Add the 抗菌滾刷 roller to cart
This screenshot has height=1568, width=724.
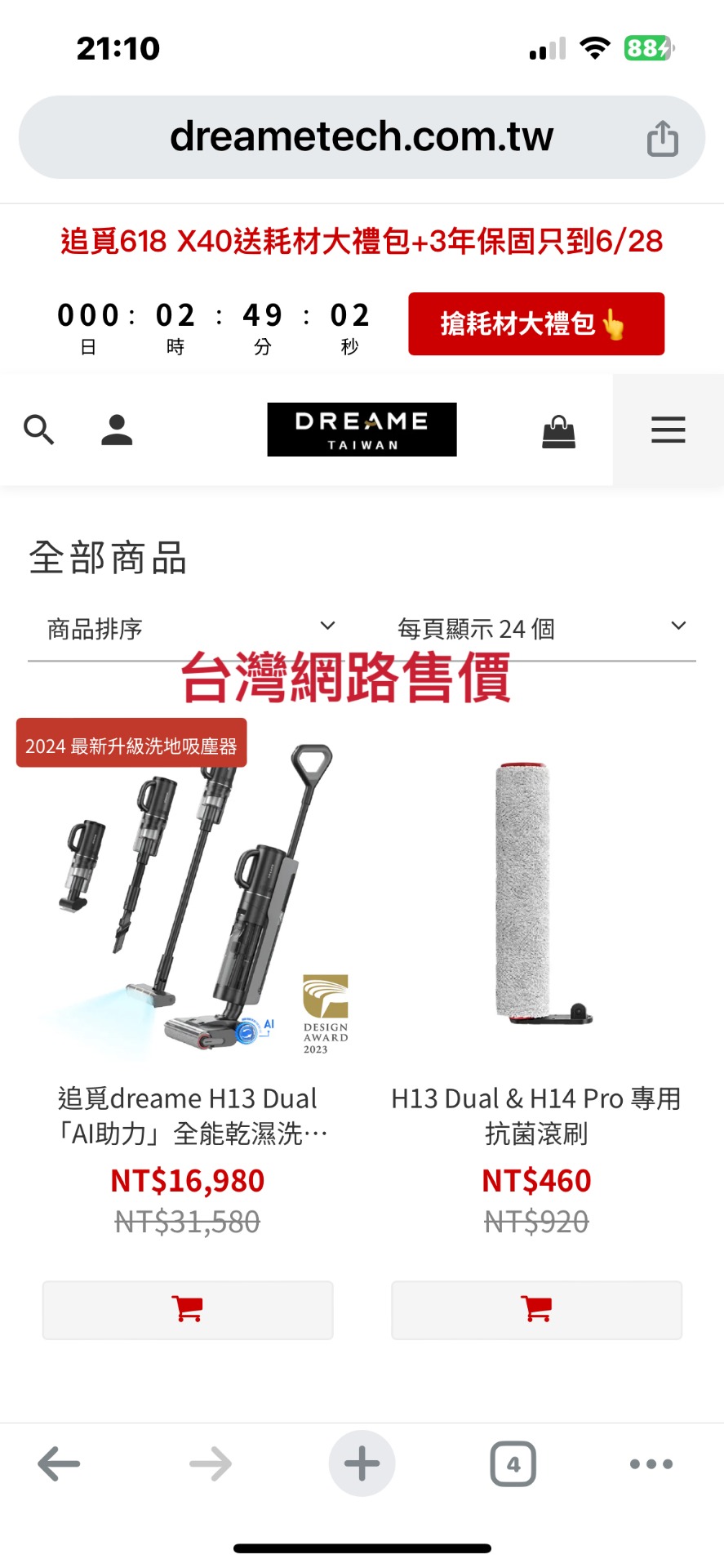536,1310
